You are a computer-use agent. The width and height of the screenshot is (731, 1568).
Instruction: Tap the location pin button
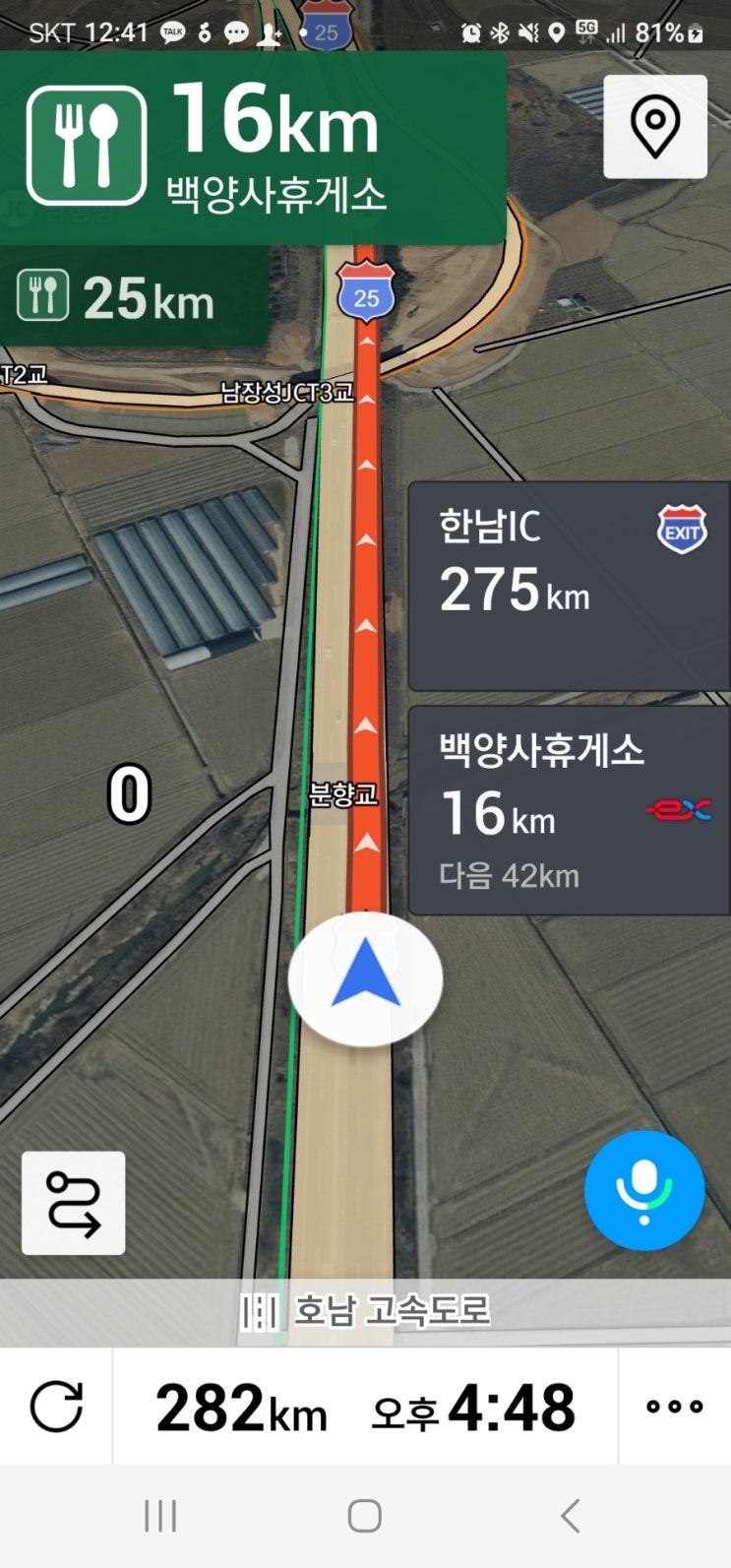point(655,127)
